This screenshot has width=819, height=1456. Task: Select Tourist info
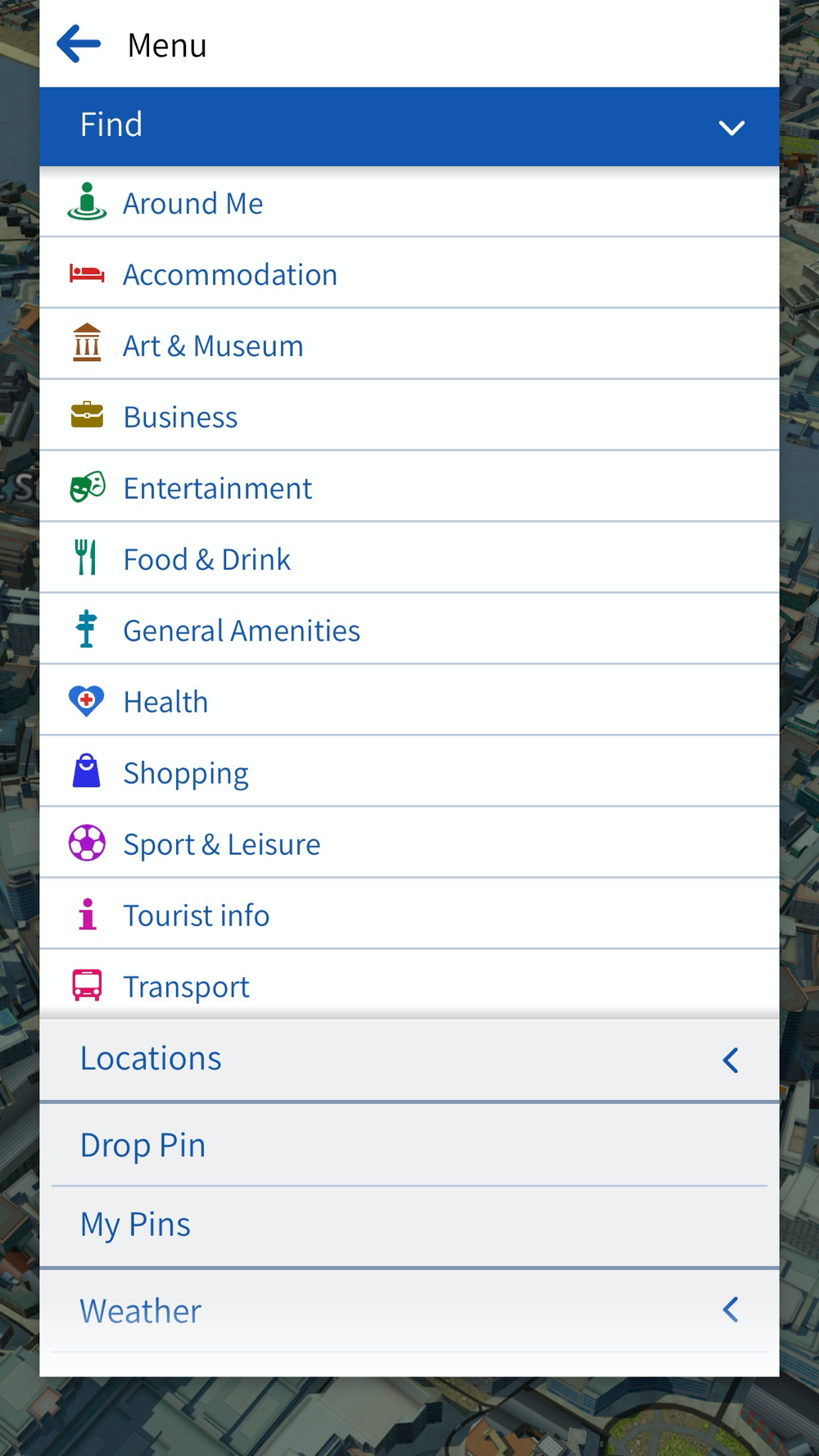(x=409, y=915)
